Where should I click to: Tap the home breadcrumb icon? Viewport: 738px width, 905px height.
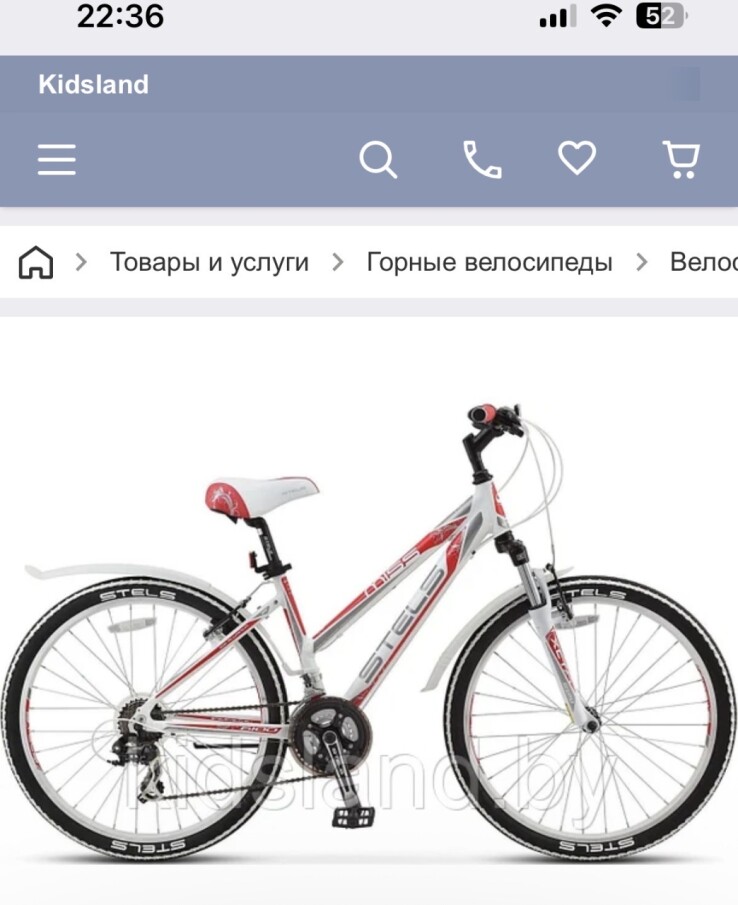[x=36, y=263]
